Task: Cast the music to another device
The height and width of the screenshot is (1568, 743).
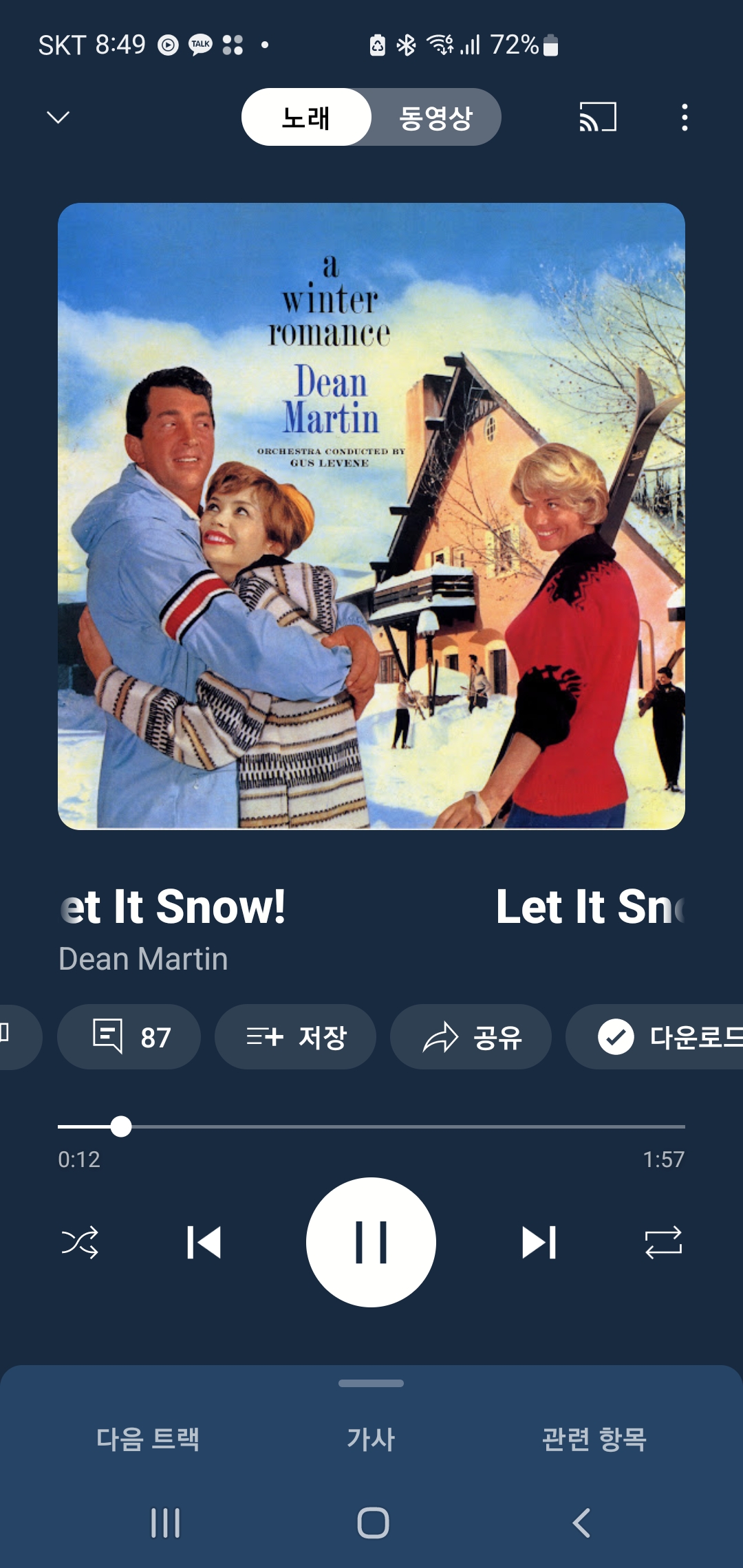Action: click(x=597, y=117)
